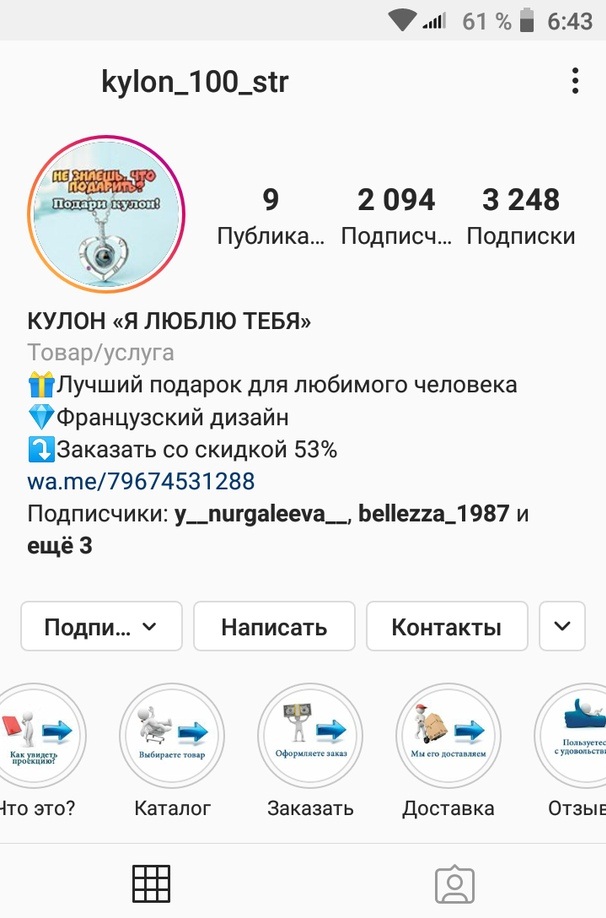Image resolution: width=606 pixels, height=918 pixels.
Task: View the 9 publications count
Action: [x=271, y=215]
